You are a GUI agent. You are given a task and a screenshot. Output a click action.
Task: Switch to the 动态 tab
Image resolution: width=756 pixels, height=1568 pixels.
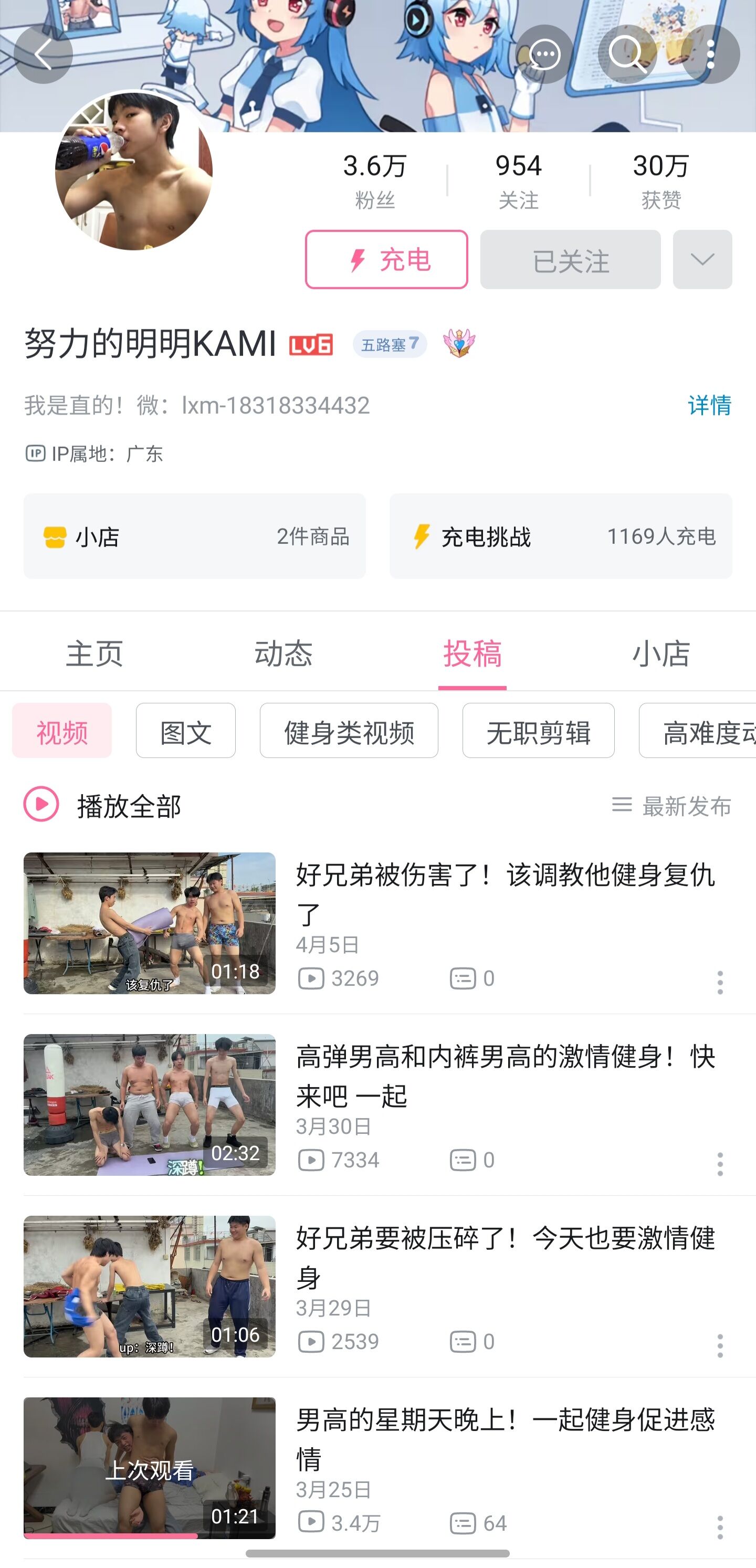pyautogui.click(x=283, y=653)
